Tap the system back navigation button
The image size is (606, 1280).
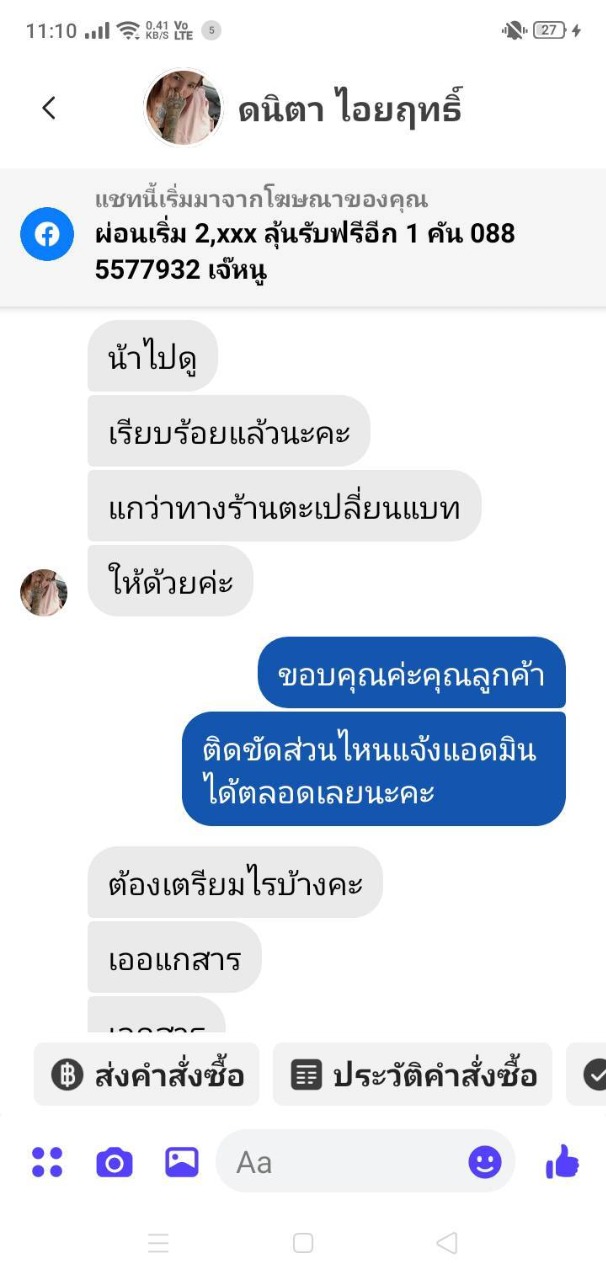(447, 1243)
